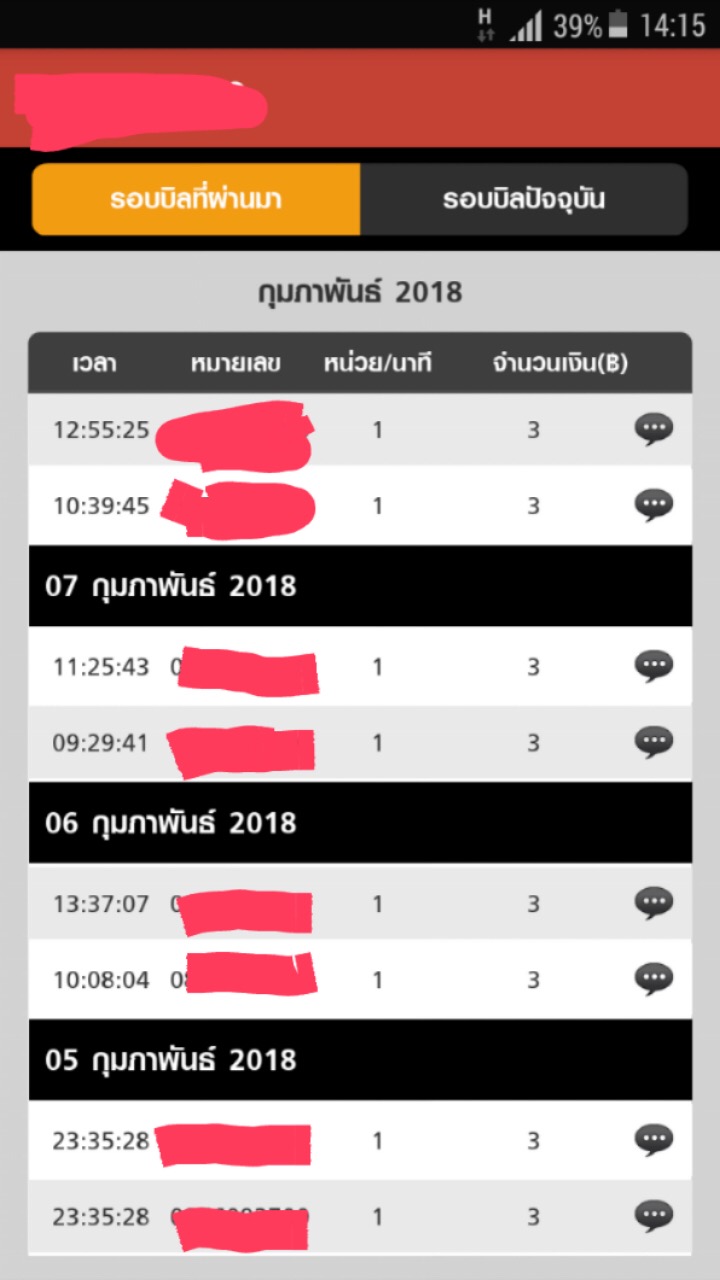This screenshot has width=720, height=1280.
Task: Open message icon for the 09:29:41 entry
Action: pos(653,742)
